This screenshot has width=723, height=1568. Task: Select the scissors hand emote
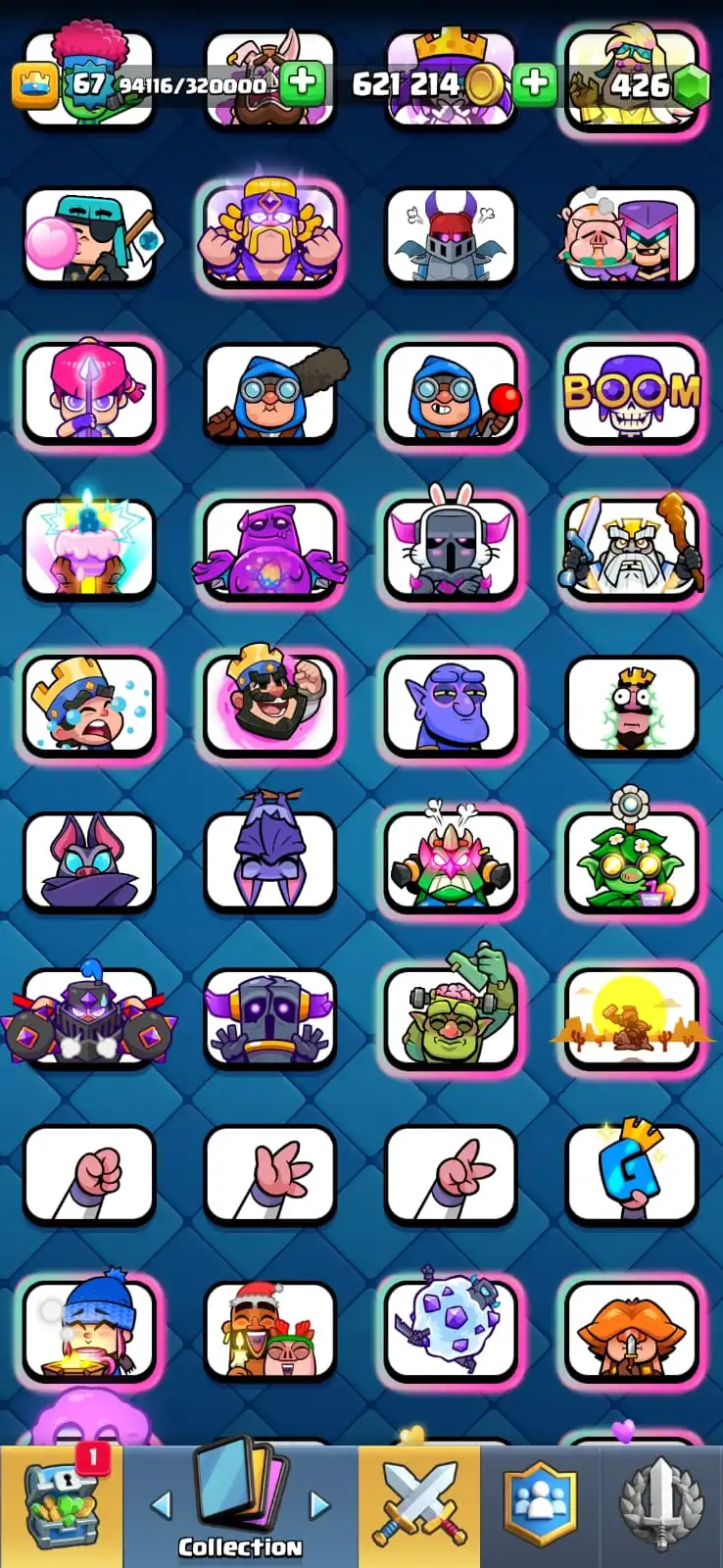tap(451, 1174)
